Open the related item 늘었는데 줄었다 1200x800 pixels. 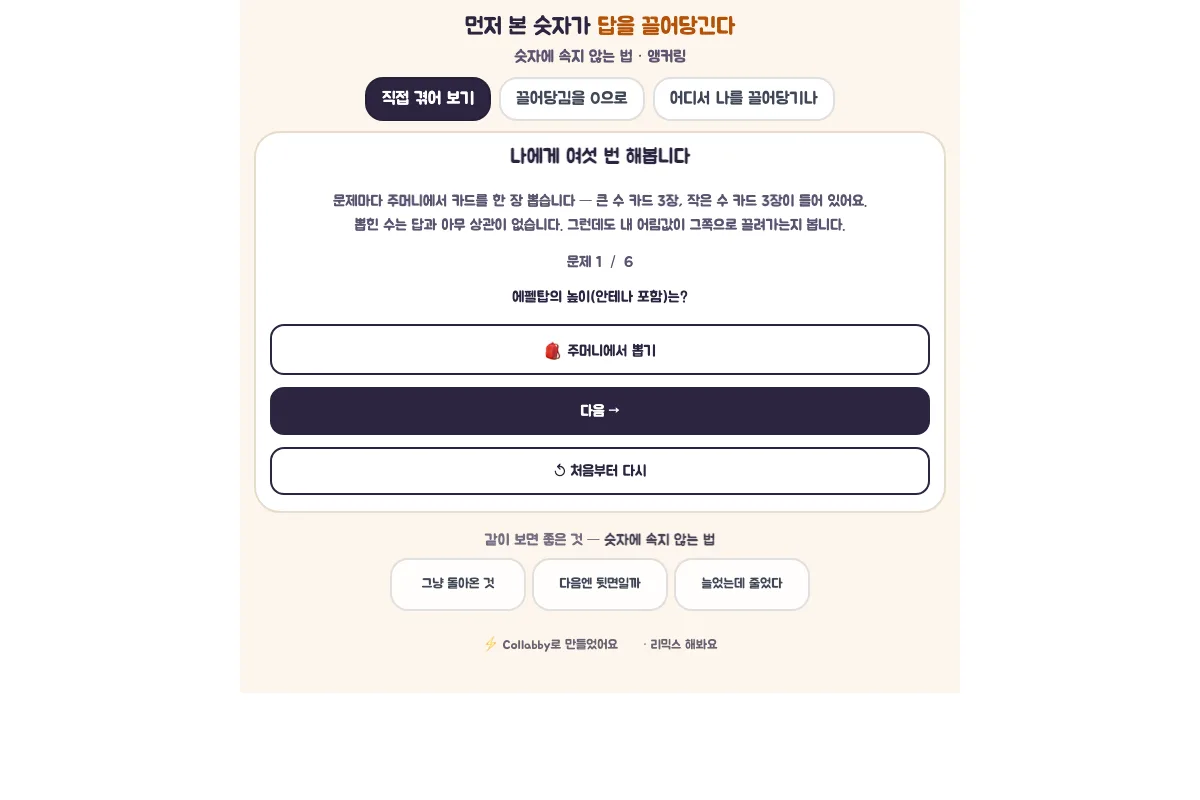742,584
